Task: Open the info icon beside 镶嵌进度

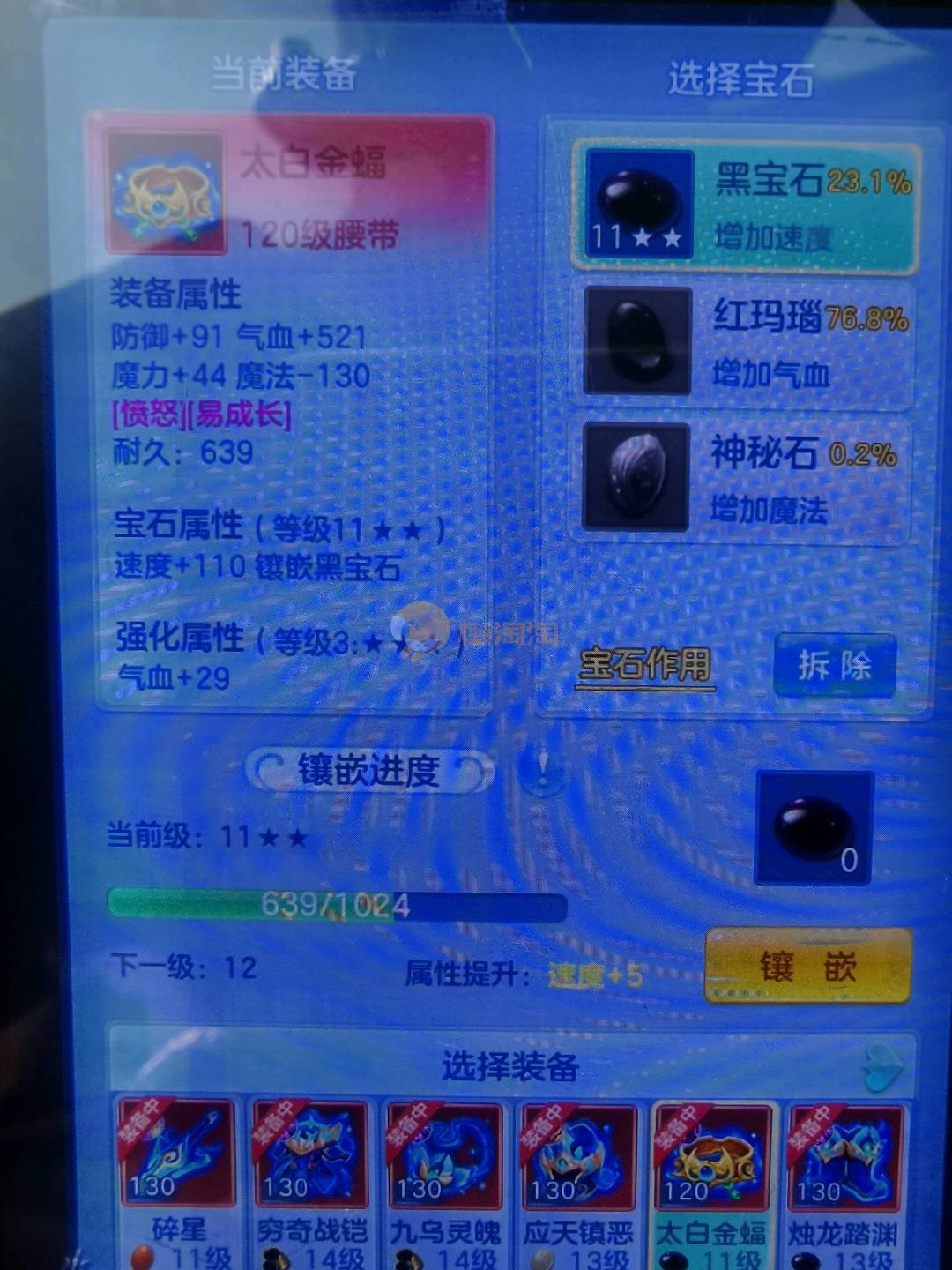Action: [542, 771]
